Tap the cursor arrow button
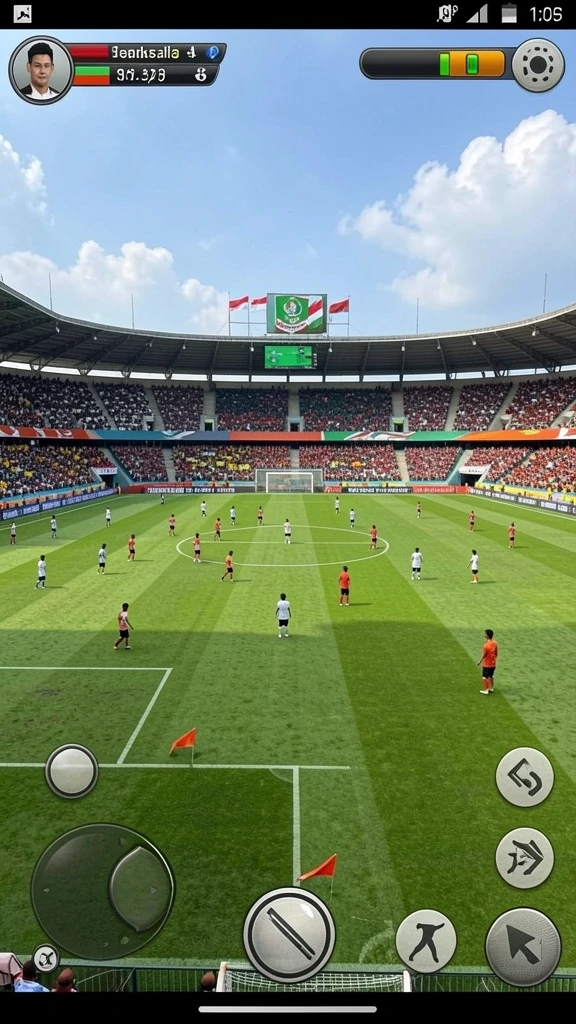 tap(523, 947)
